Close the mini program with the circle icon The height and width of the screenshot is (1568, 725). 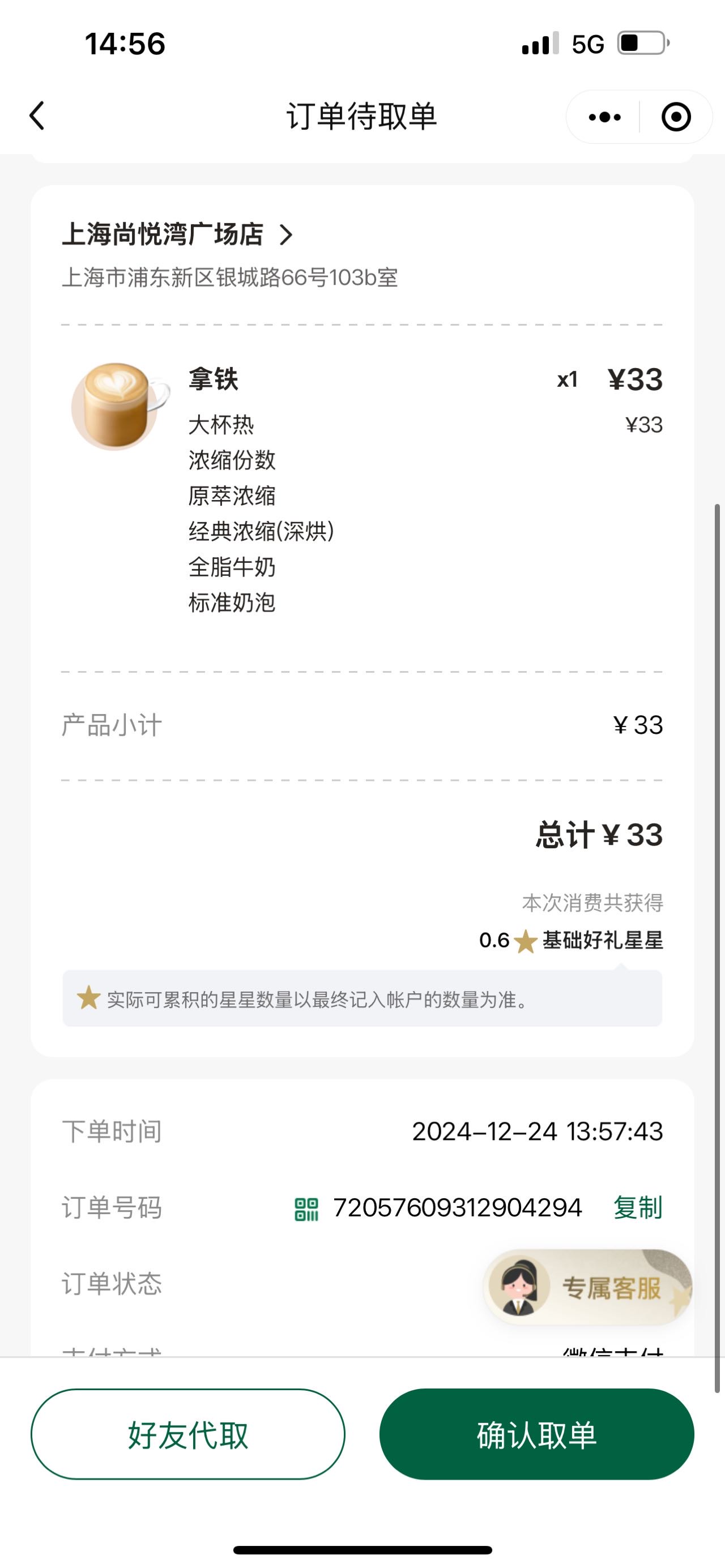[676, 117]
